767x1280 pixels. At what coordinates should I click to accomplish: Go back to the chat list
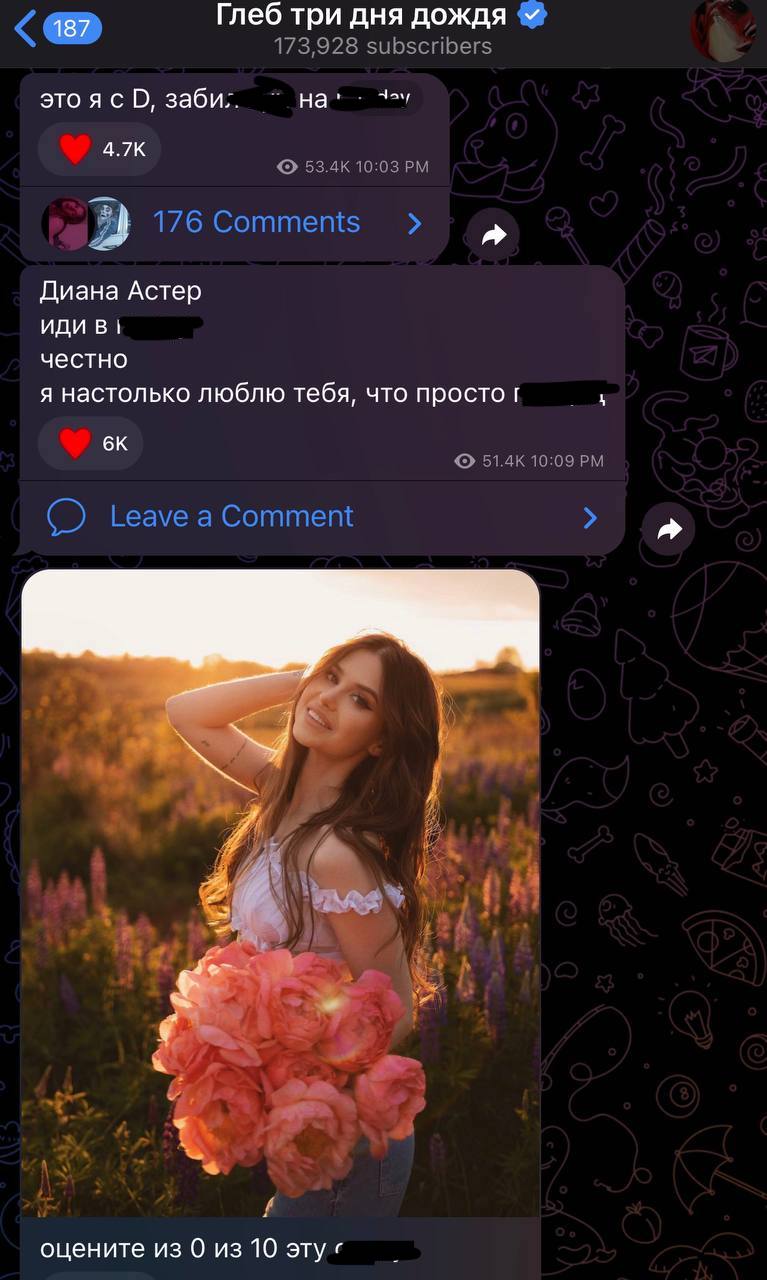[55, 28]
